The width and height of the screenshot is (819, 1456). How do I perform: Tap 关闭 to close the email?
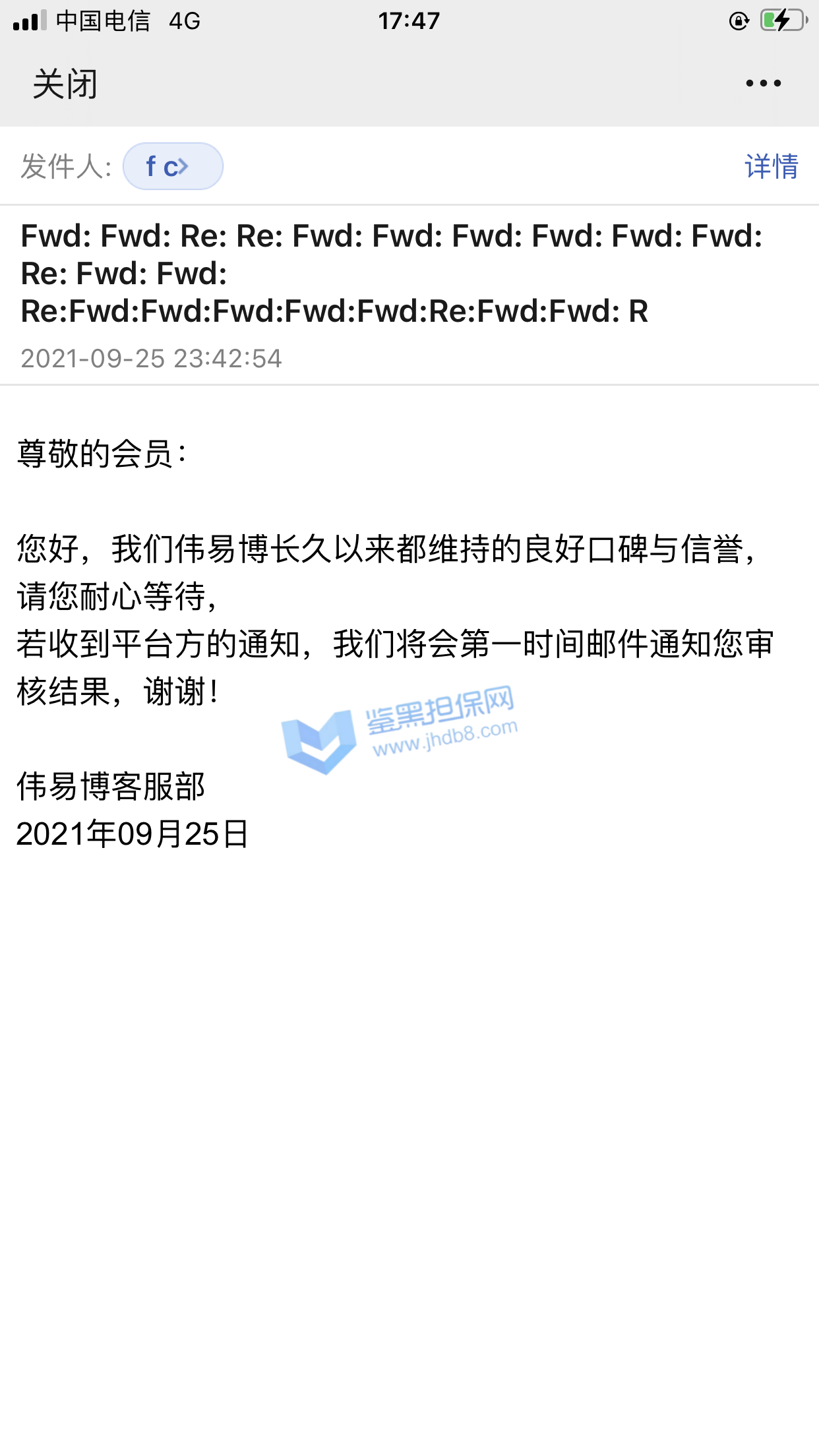point(65,84)
